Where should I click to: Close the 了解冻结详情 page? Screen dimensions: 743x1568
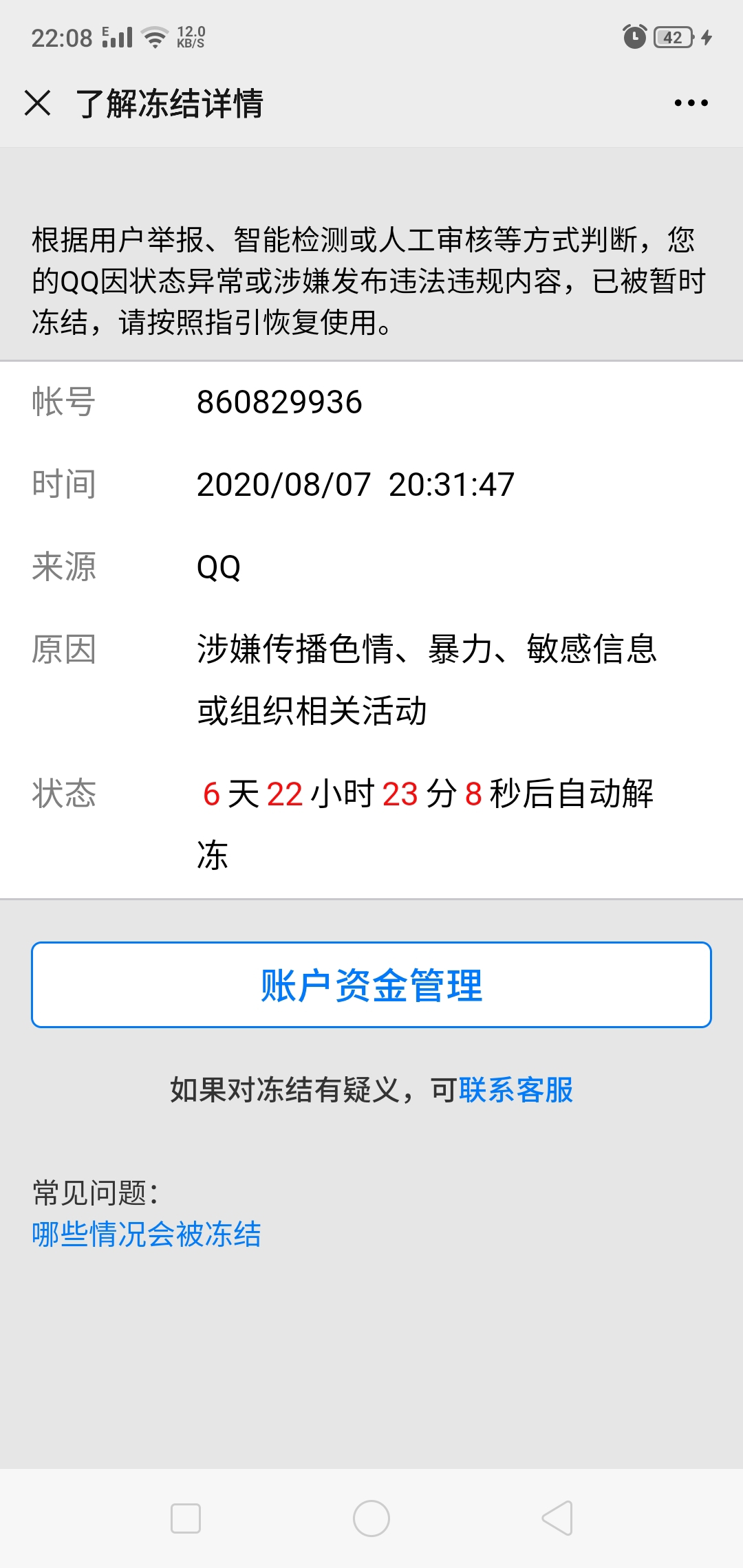pyautogui.click(x=38, y=103)
